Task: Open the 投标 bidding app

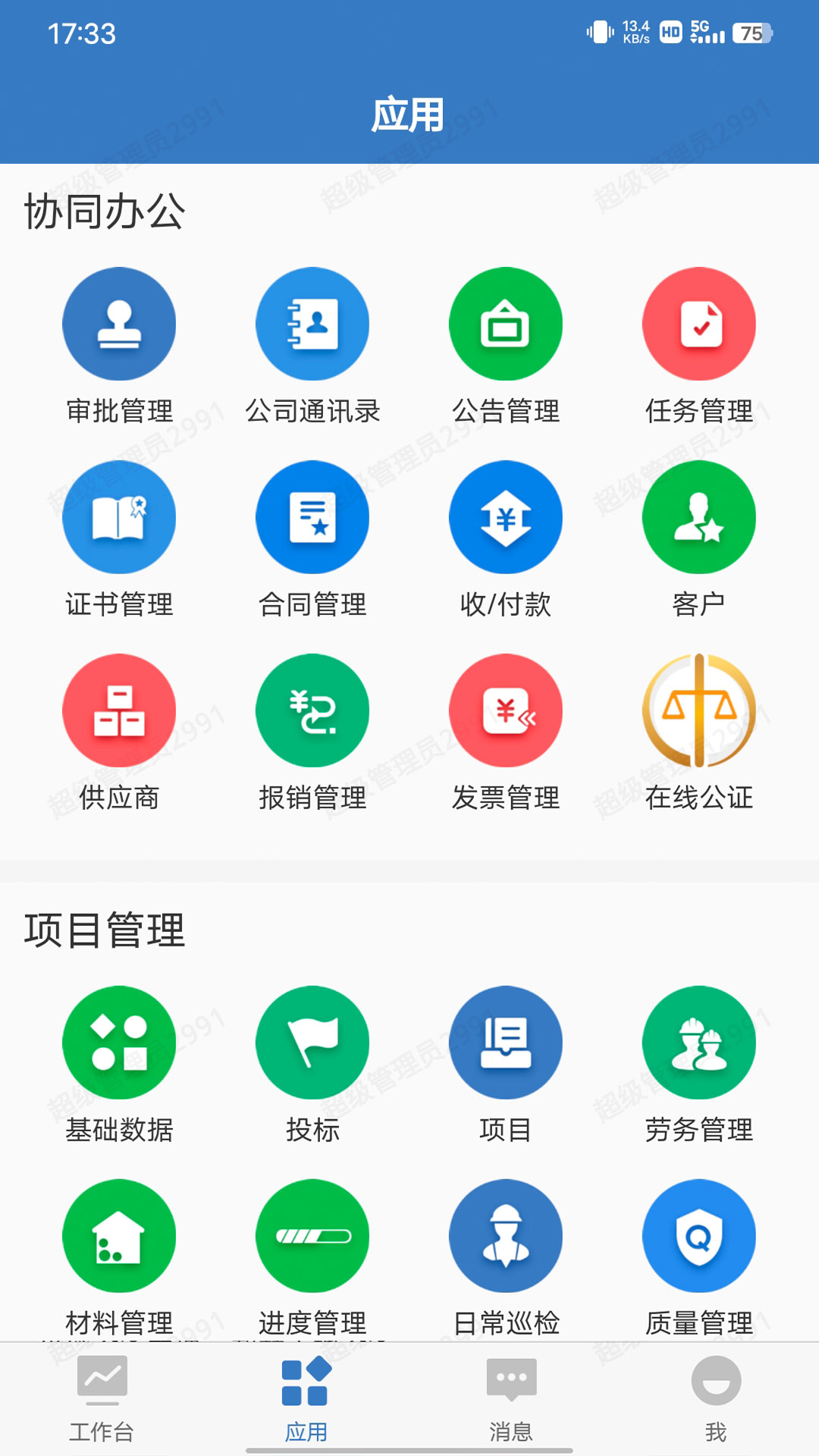Action: click(312, 1043)
